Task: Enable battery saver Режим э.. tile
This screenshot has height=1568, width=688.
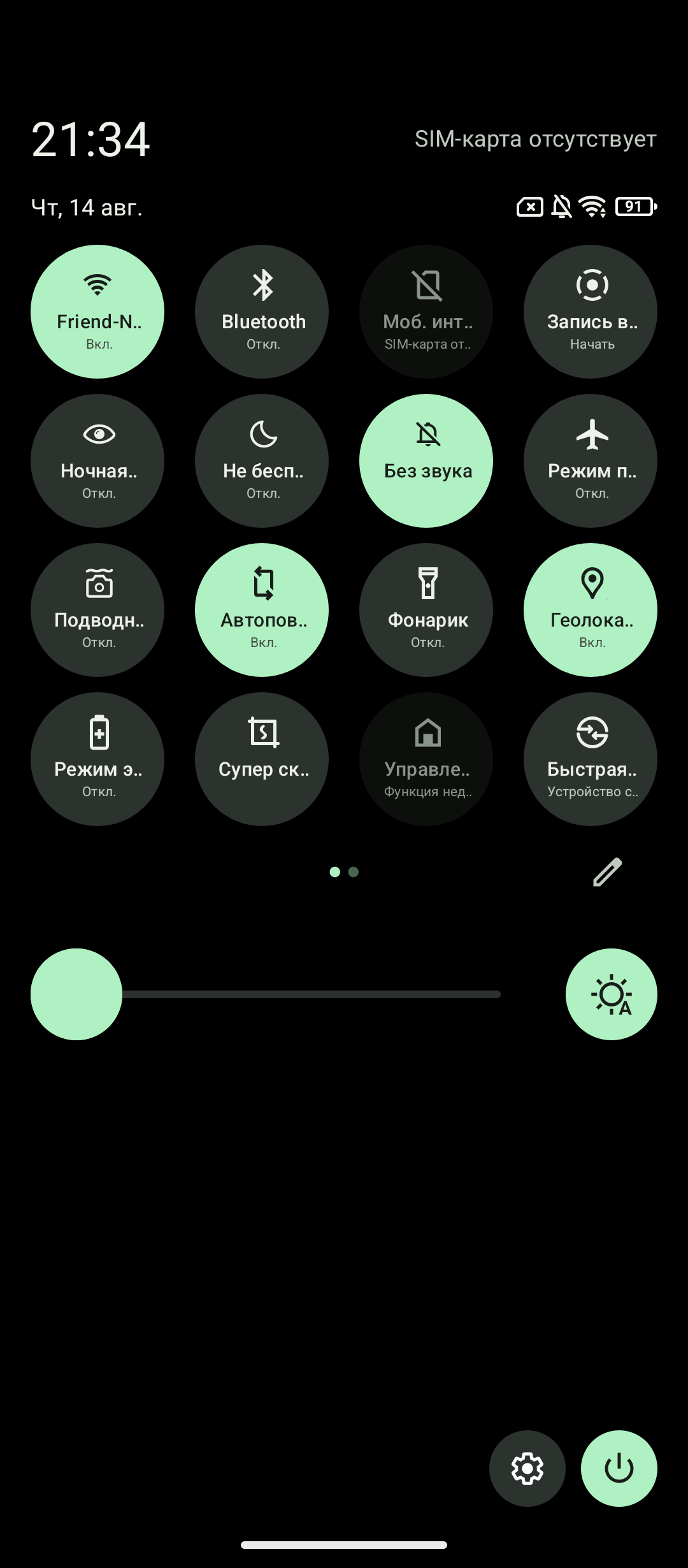Action: pyautogui.click(x=97, y=759)
